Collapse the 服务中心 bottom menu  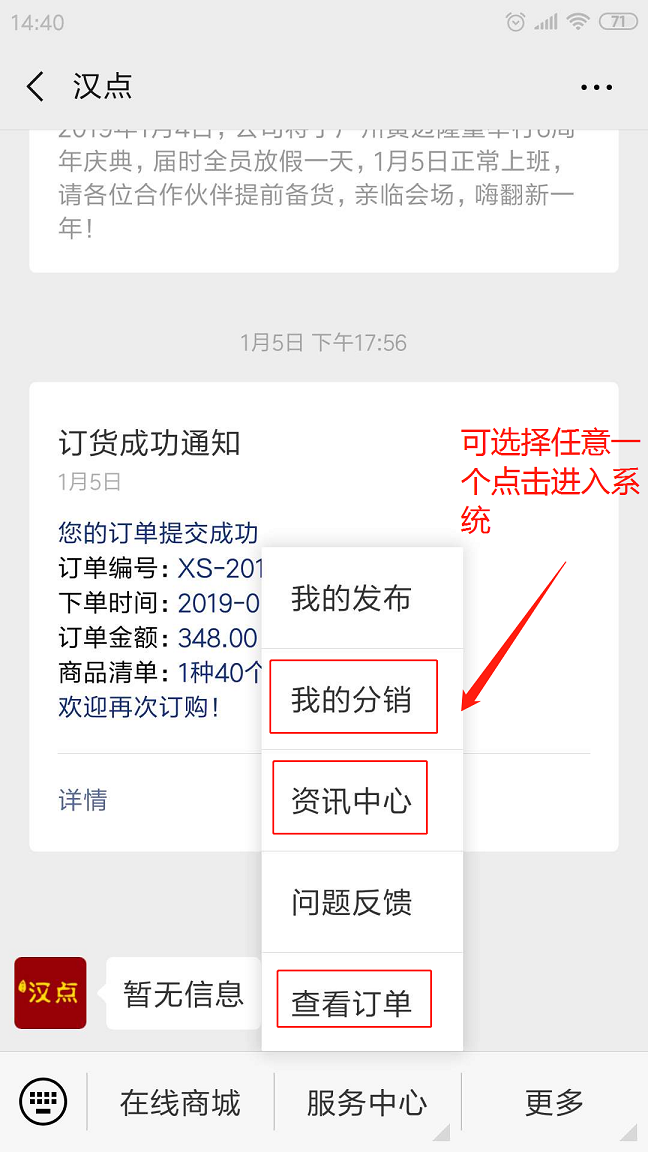tap(367, 1102)
